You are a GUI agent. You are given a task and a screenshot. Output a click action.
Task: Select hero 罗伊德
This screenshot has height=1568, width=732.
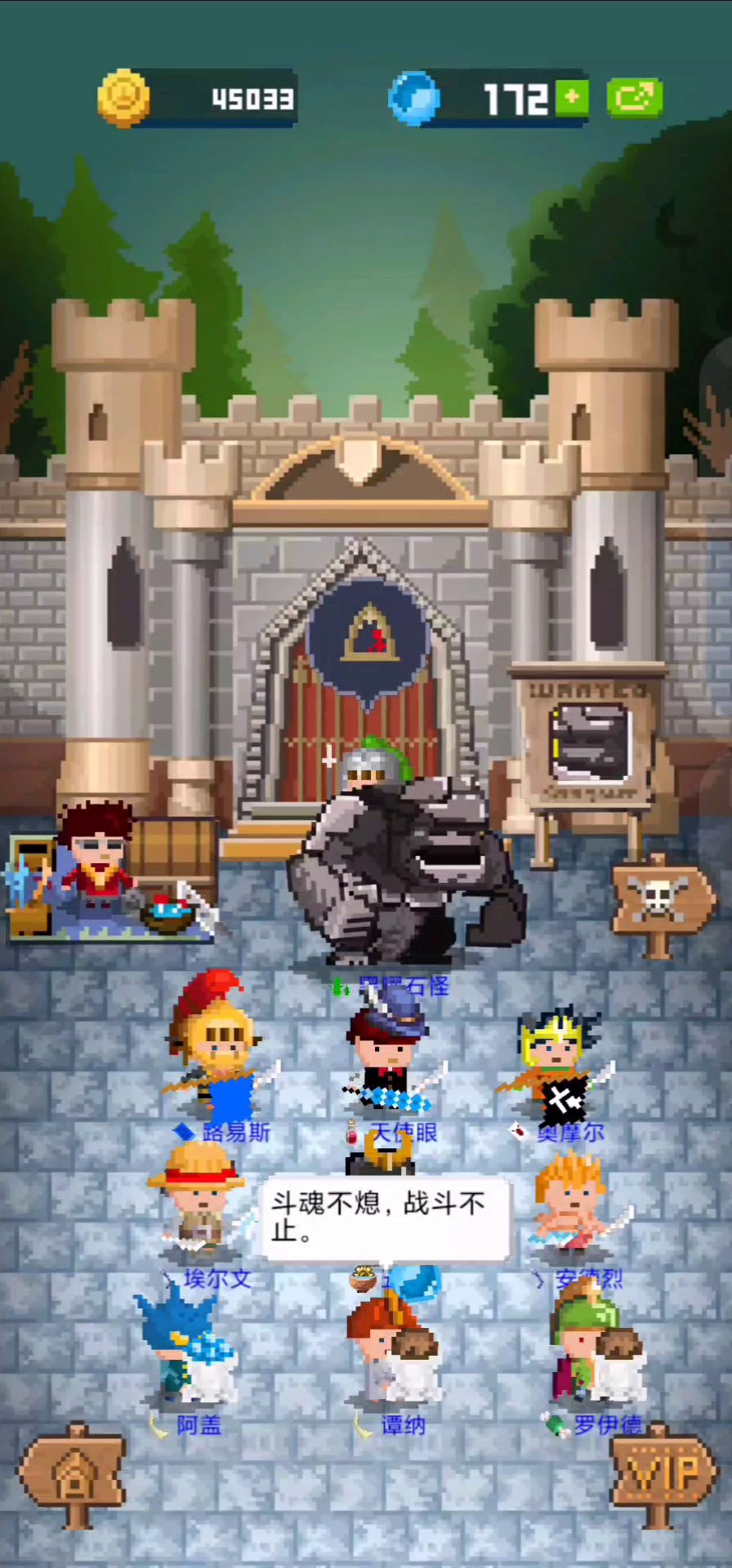595,1347
